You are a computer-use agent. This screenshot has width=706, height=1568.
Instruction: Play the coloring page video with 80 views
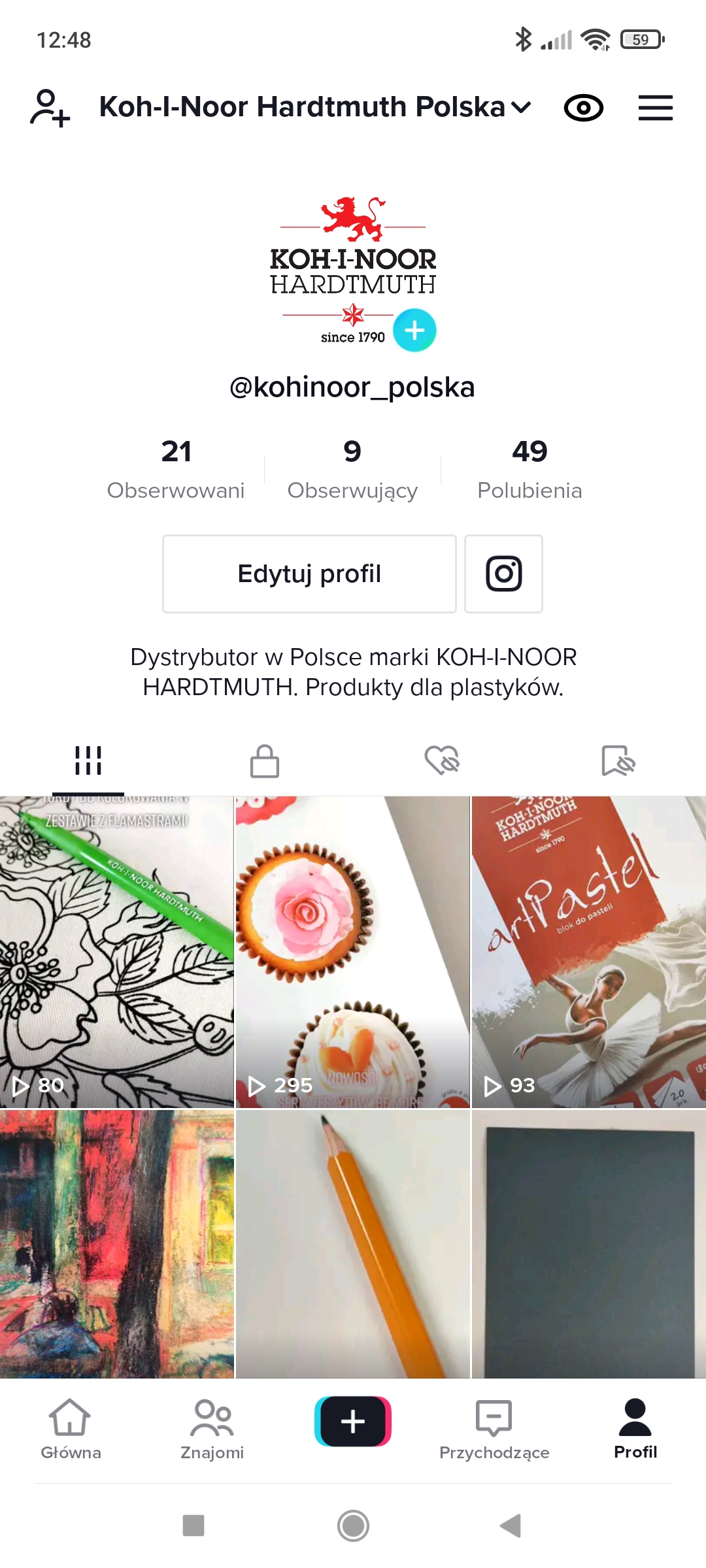pos(117,951)
